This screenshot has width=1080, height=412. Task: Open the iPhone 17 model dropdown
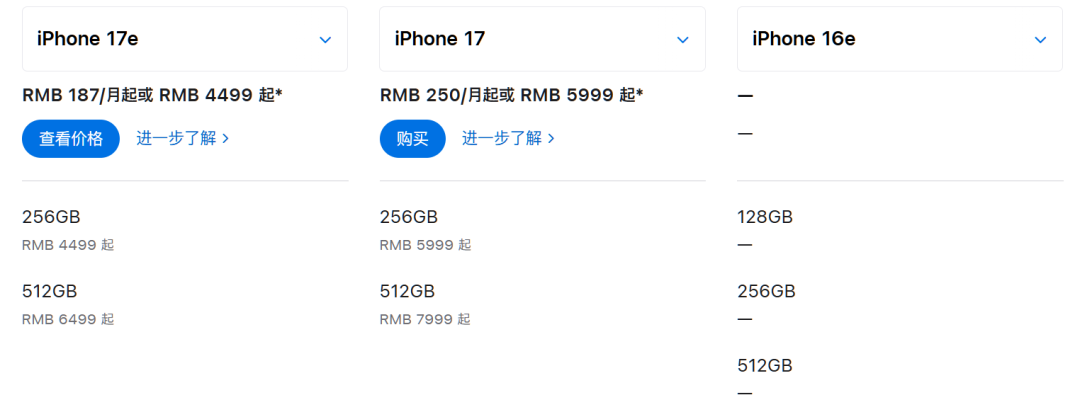(x=542, y=39)
